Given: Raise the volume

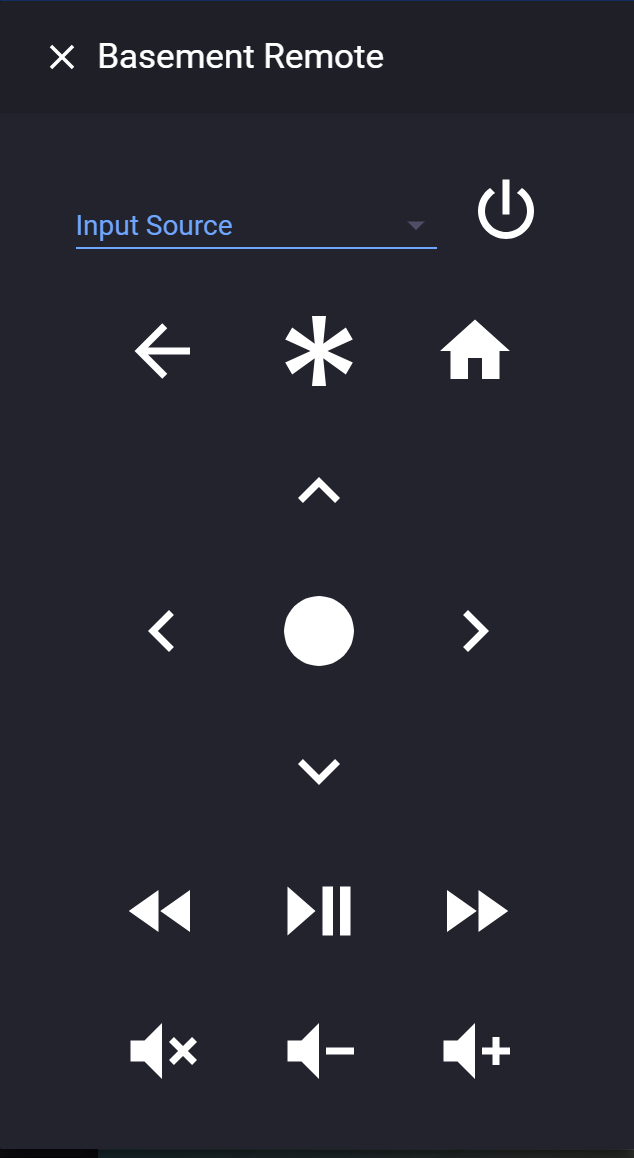Looking at the screenshot, I should (x=477, y=1051).
